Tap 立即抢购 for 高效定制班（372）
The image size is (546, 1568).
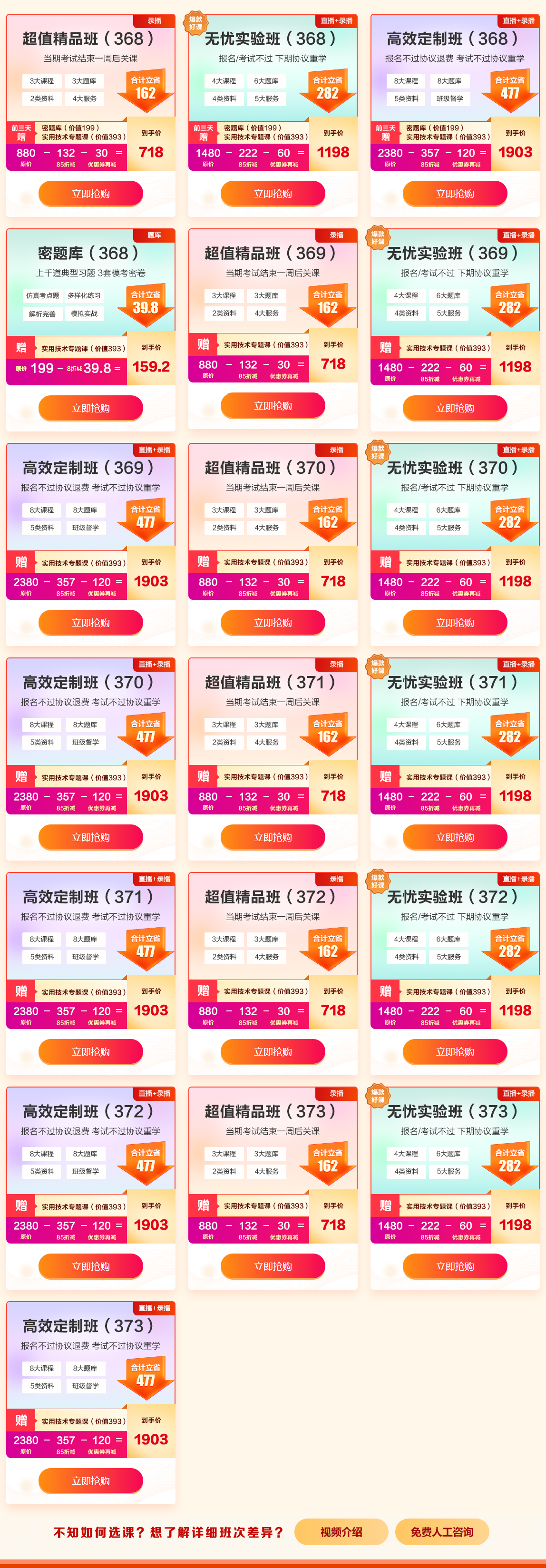(x=91, y=1266)
